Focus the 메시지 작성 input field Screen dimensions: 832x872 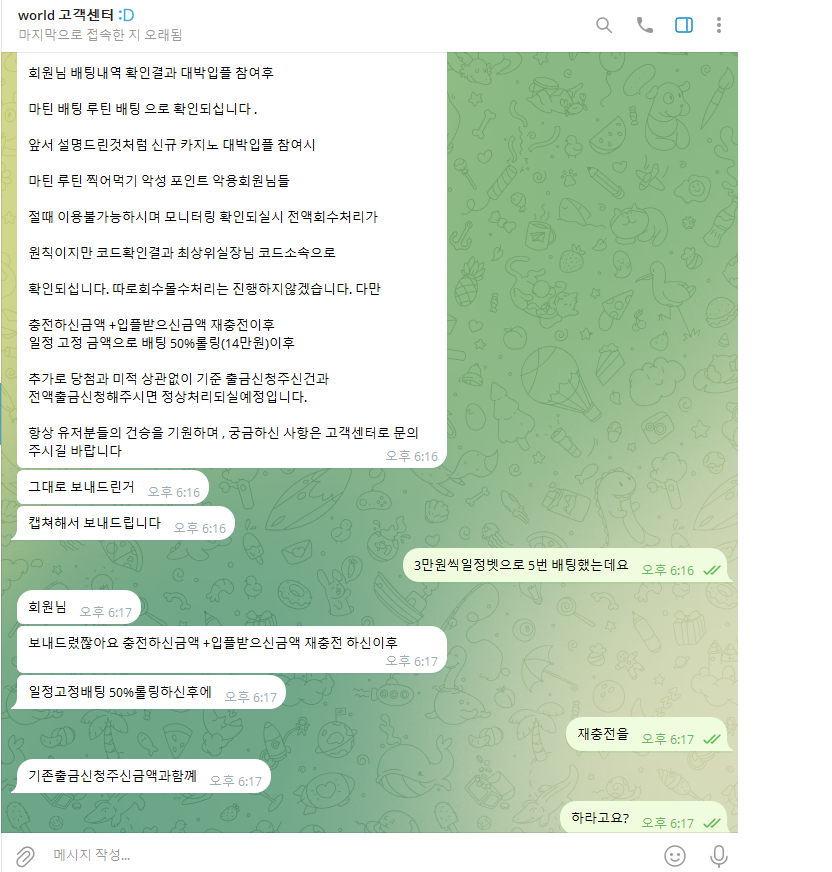[x=340, y=855]
